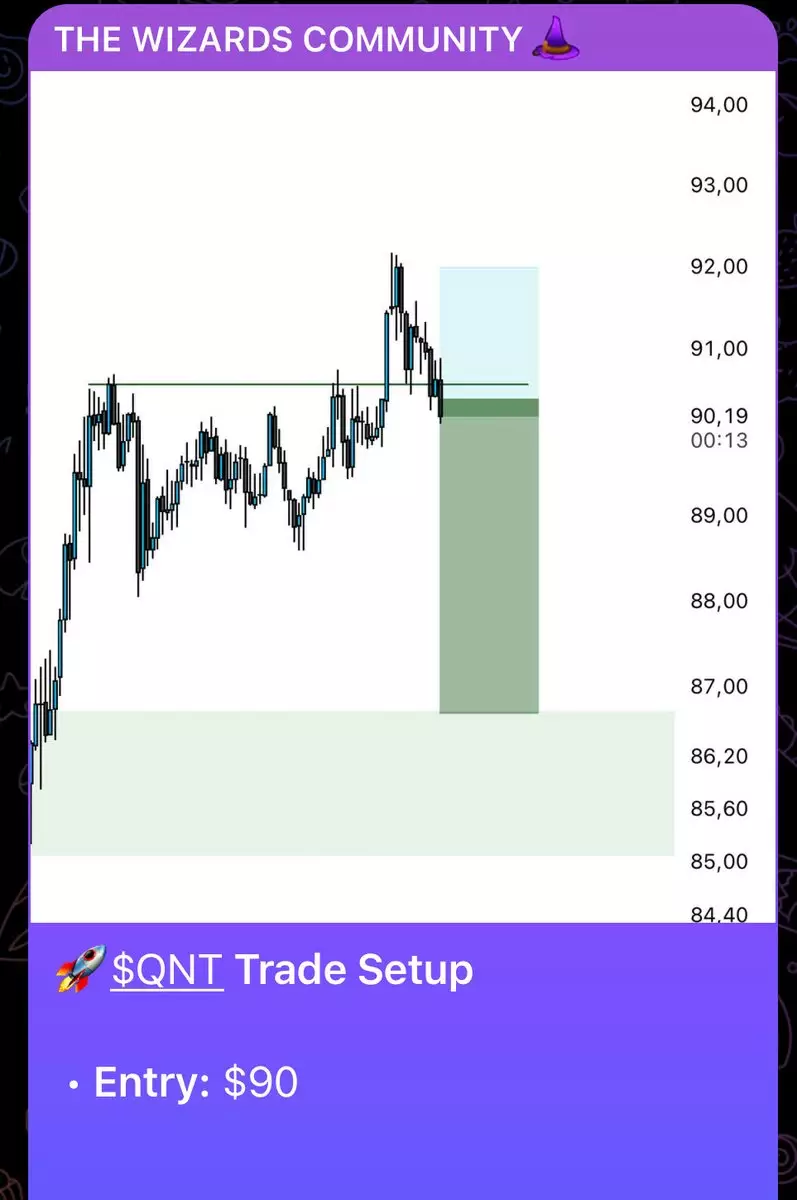Open The Wizards Community sender name

tap(288, 38)
